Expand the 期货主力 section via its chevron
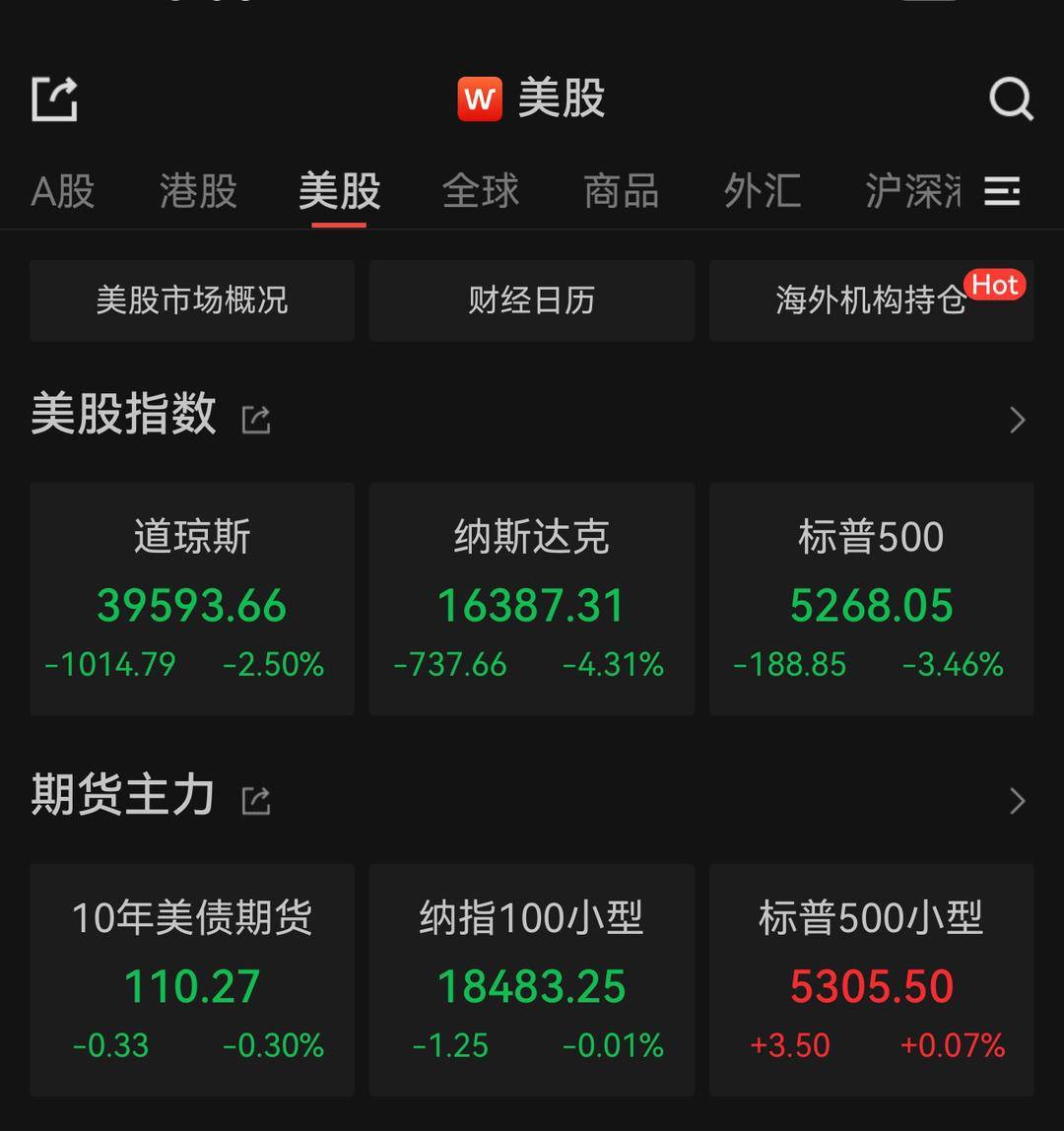Viewport: 1064px width, 1131px height. point(1017,801)
